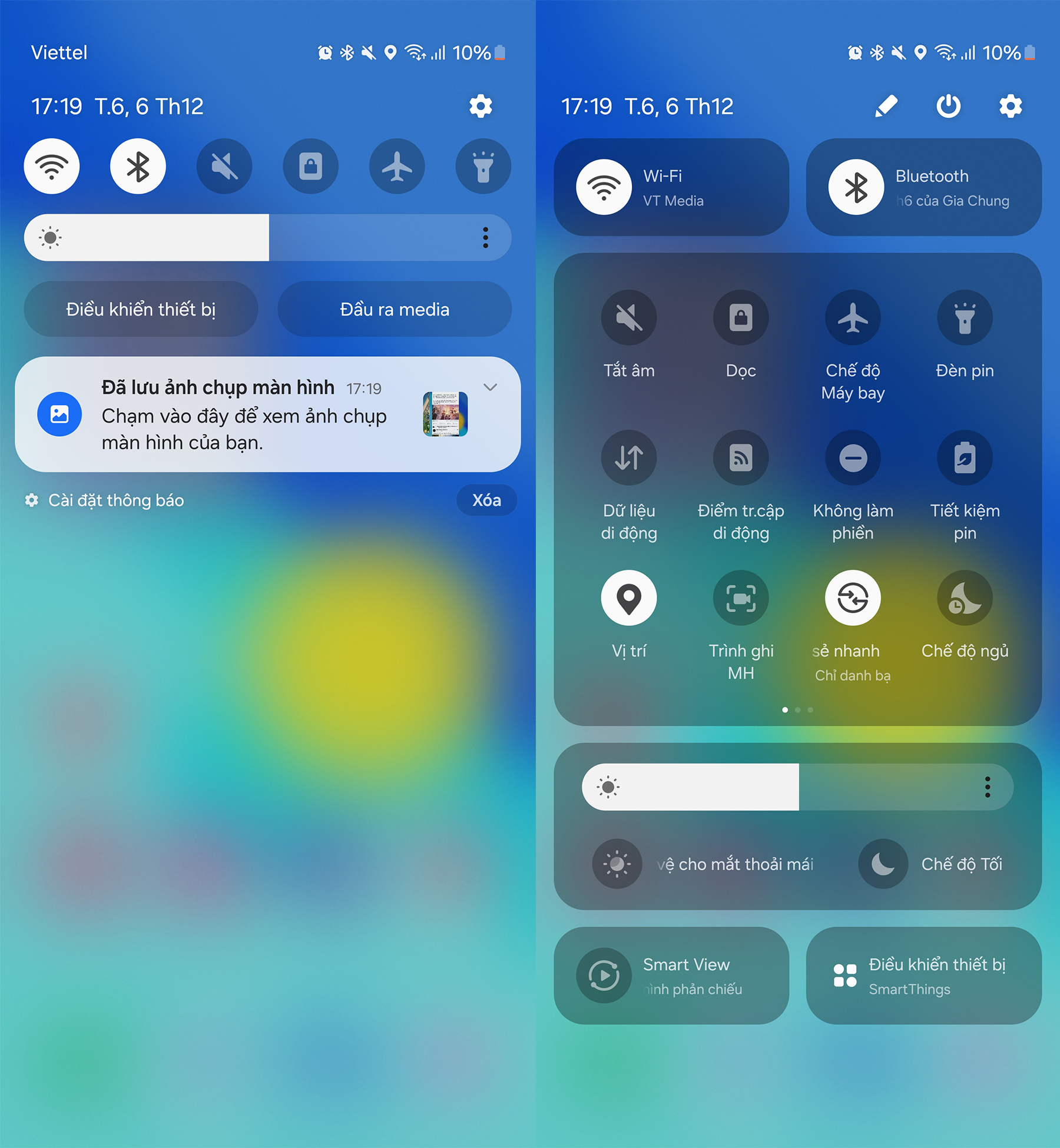
Task: Turn on the Đèn pin flashlight tile
Action: pyautogui.click(x=965, y=318)
